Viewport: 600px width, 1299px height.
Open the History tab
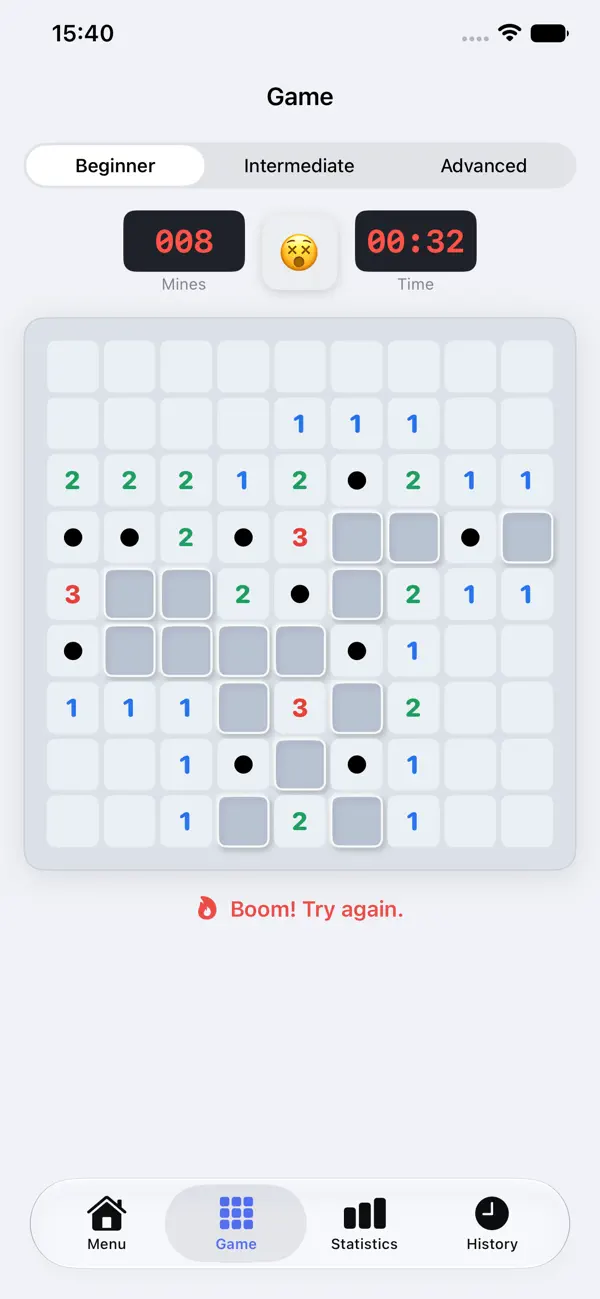pyautogui.click(x=492, y=1224)
